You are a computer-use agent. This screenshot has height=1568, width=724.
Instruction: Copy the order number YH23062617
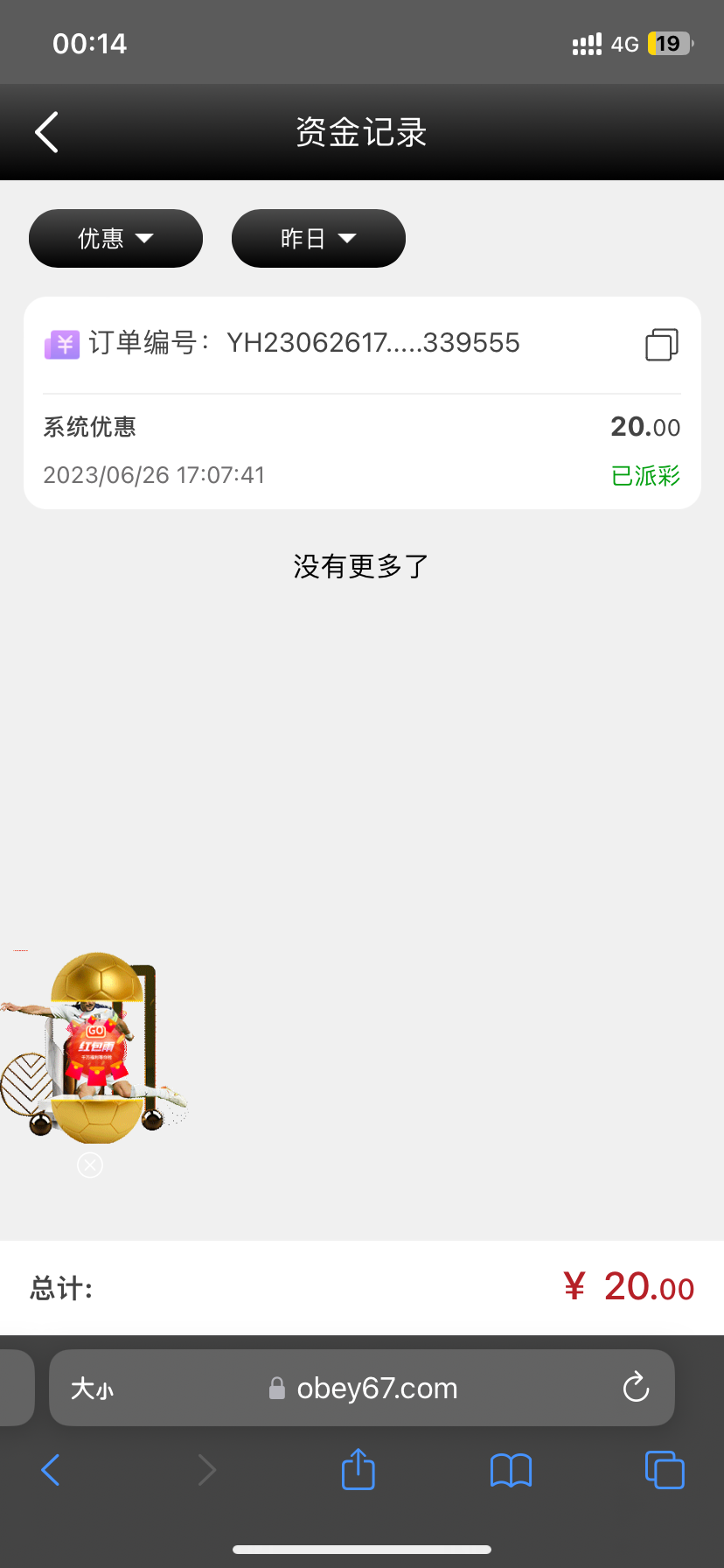pyautogui.click(x=661, y=344)
